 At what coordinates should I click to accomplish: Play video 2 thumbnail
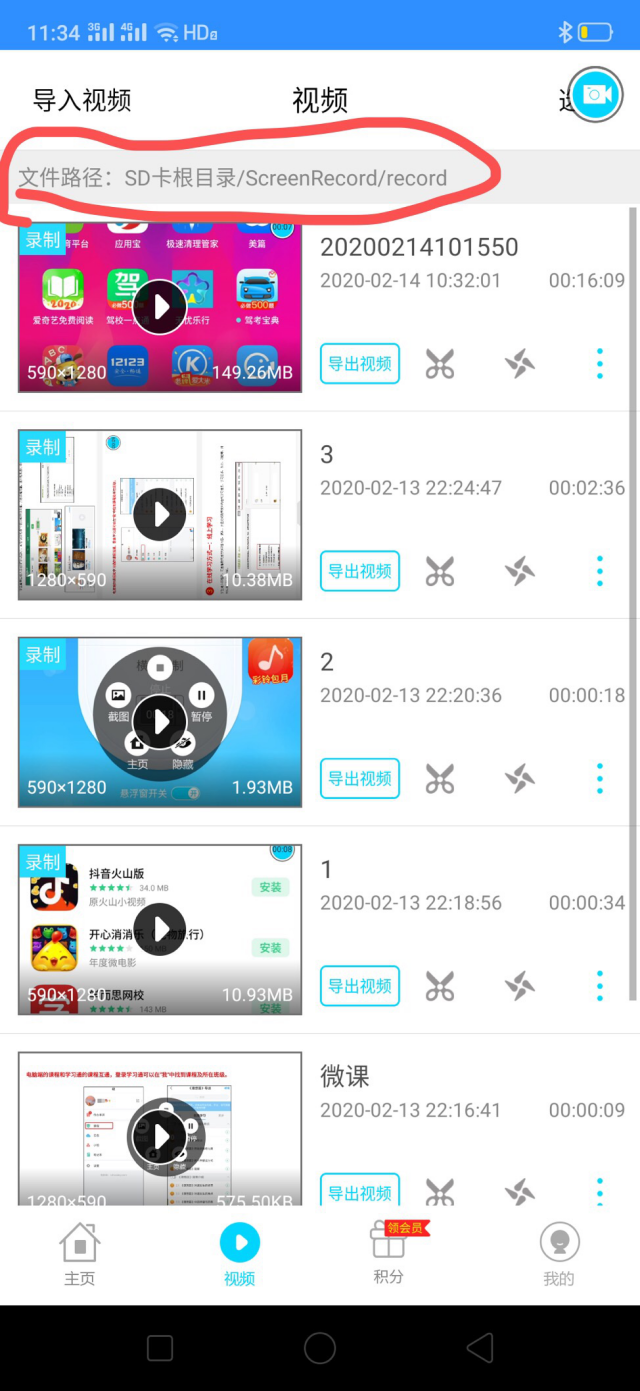coord(160,721)
